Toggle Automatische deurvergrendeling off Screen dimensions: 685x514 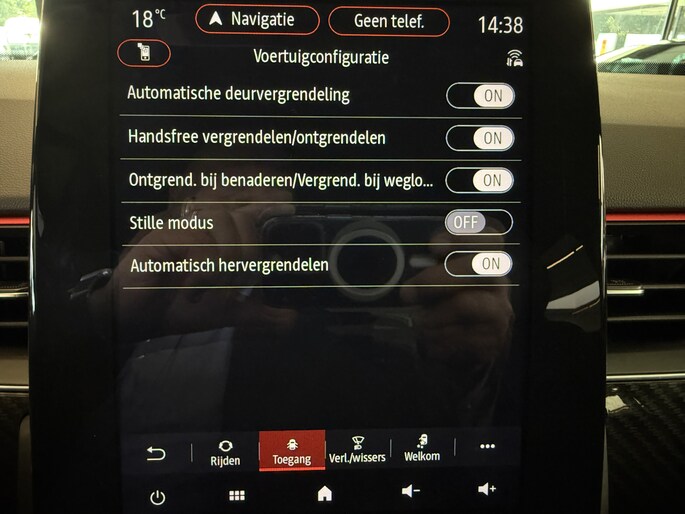480,96
